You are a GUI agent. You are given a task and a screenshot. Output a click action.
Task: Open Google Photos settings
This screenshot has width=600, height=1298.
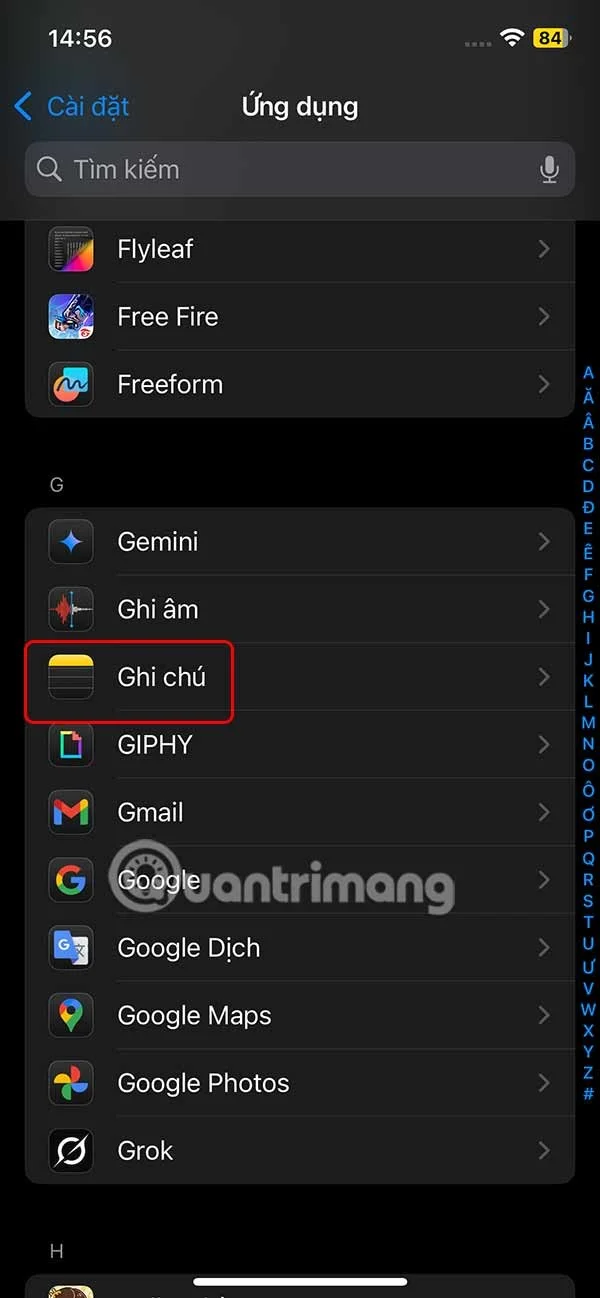click(300, 1083)
